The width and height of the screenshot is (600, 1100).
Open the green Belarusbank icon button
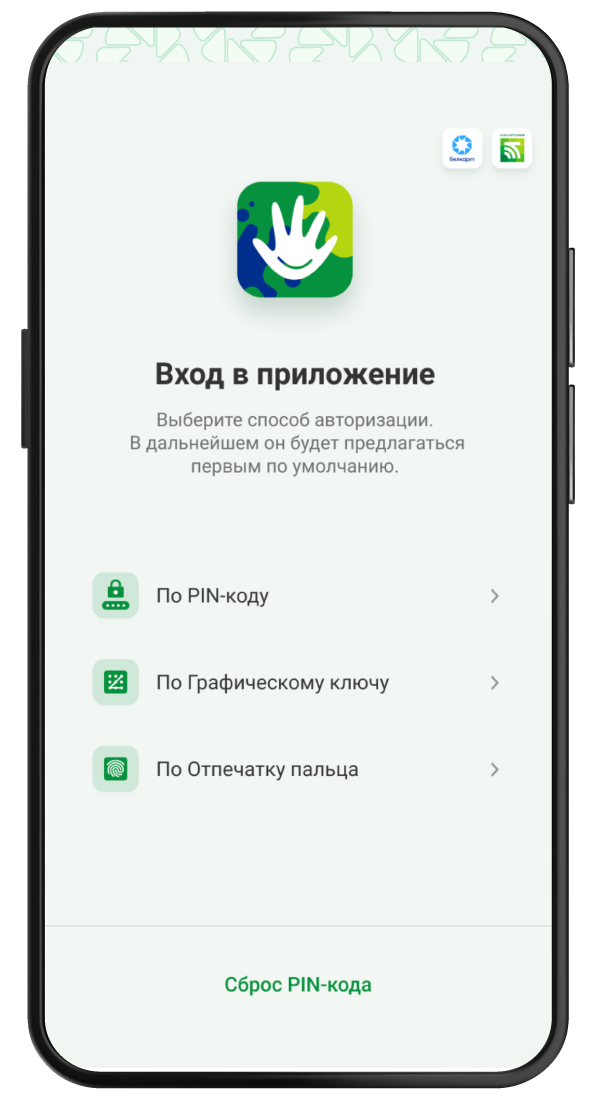coord(512,149)
